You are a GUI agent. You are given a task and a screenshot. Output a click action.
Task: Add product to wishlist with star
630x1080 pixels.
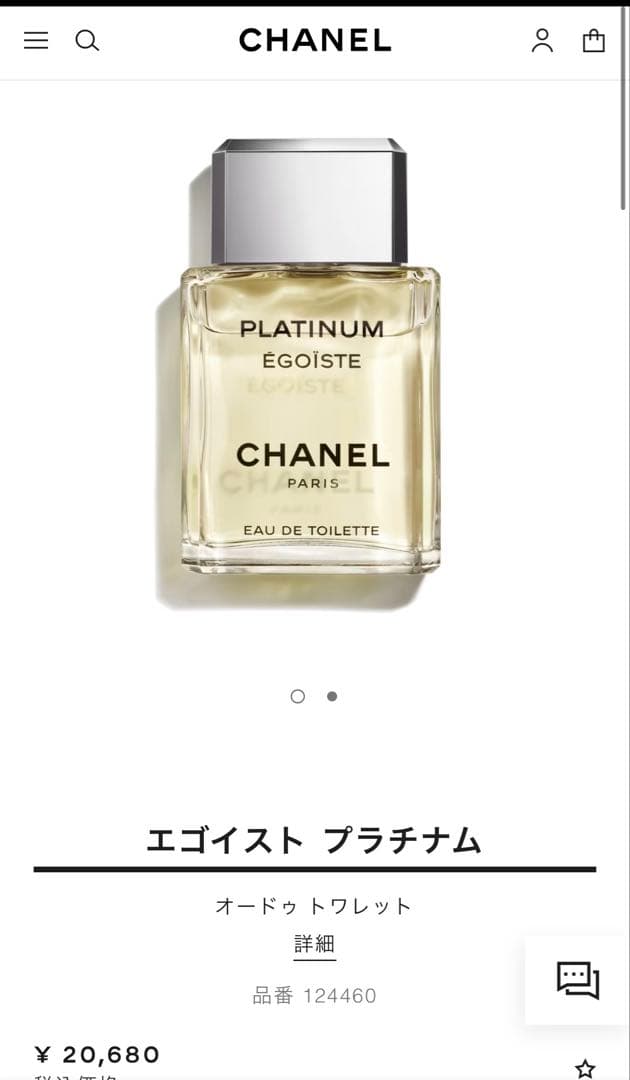coord(585,1068)
